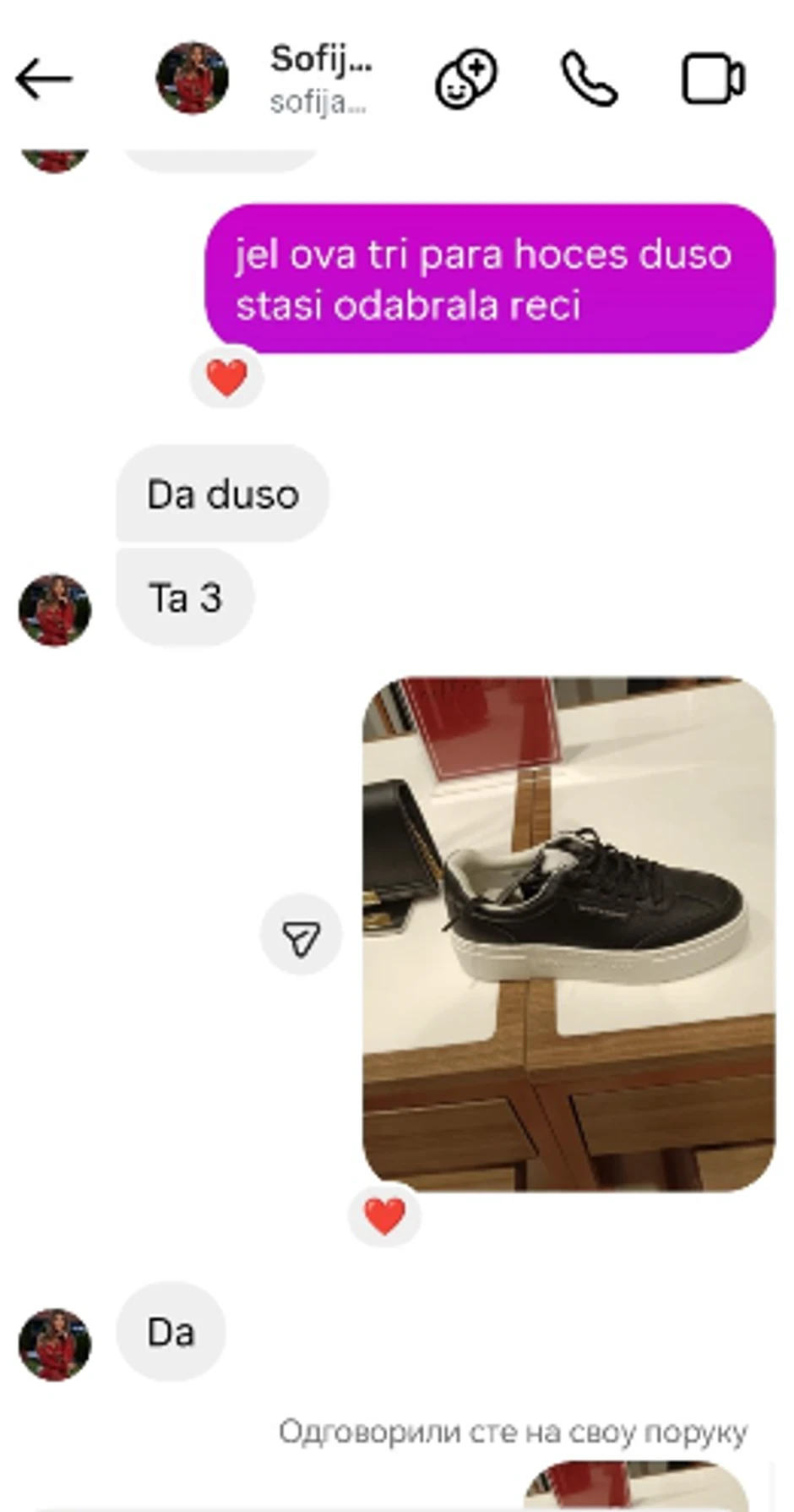Tap the back arrow to exit chat
This screenshot has width=794, height=1512.
41,78
